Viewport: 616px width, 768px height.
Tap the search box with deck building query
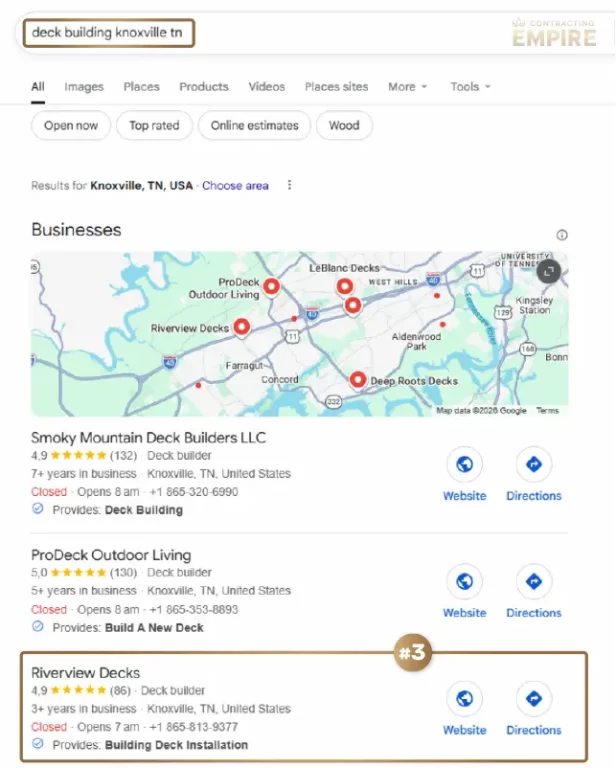[107, 32]
